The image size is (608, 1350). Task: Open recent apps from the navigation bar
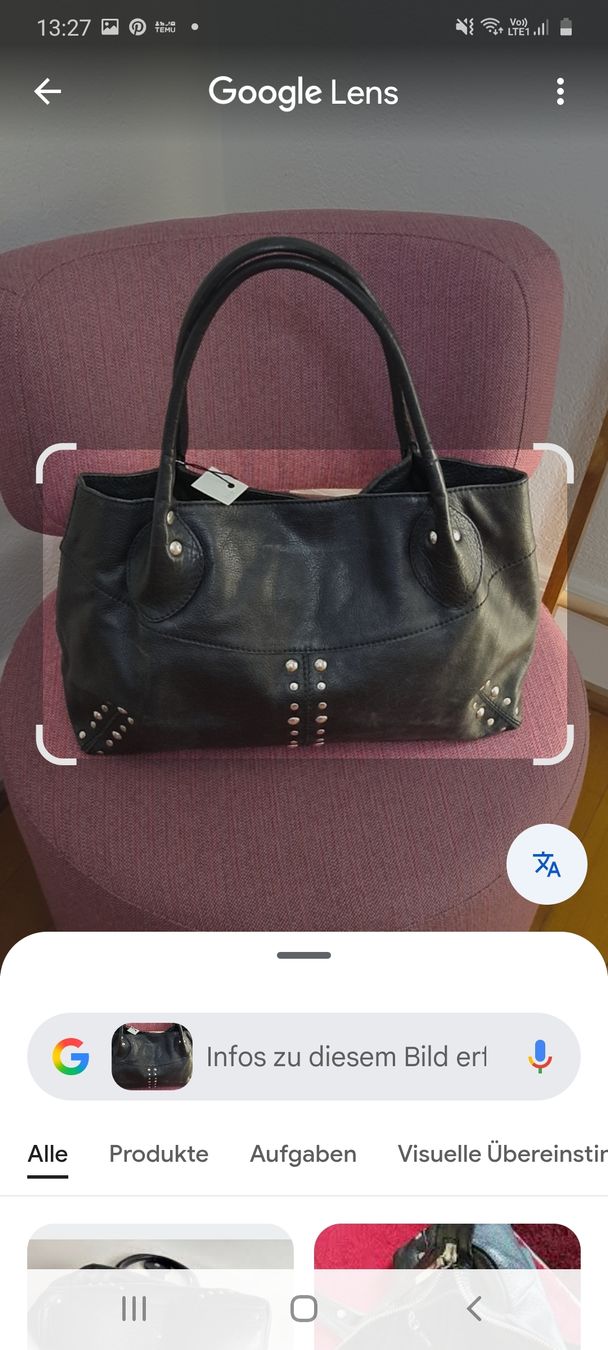134,1308
